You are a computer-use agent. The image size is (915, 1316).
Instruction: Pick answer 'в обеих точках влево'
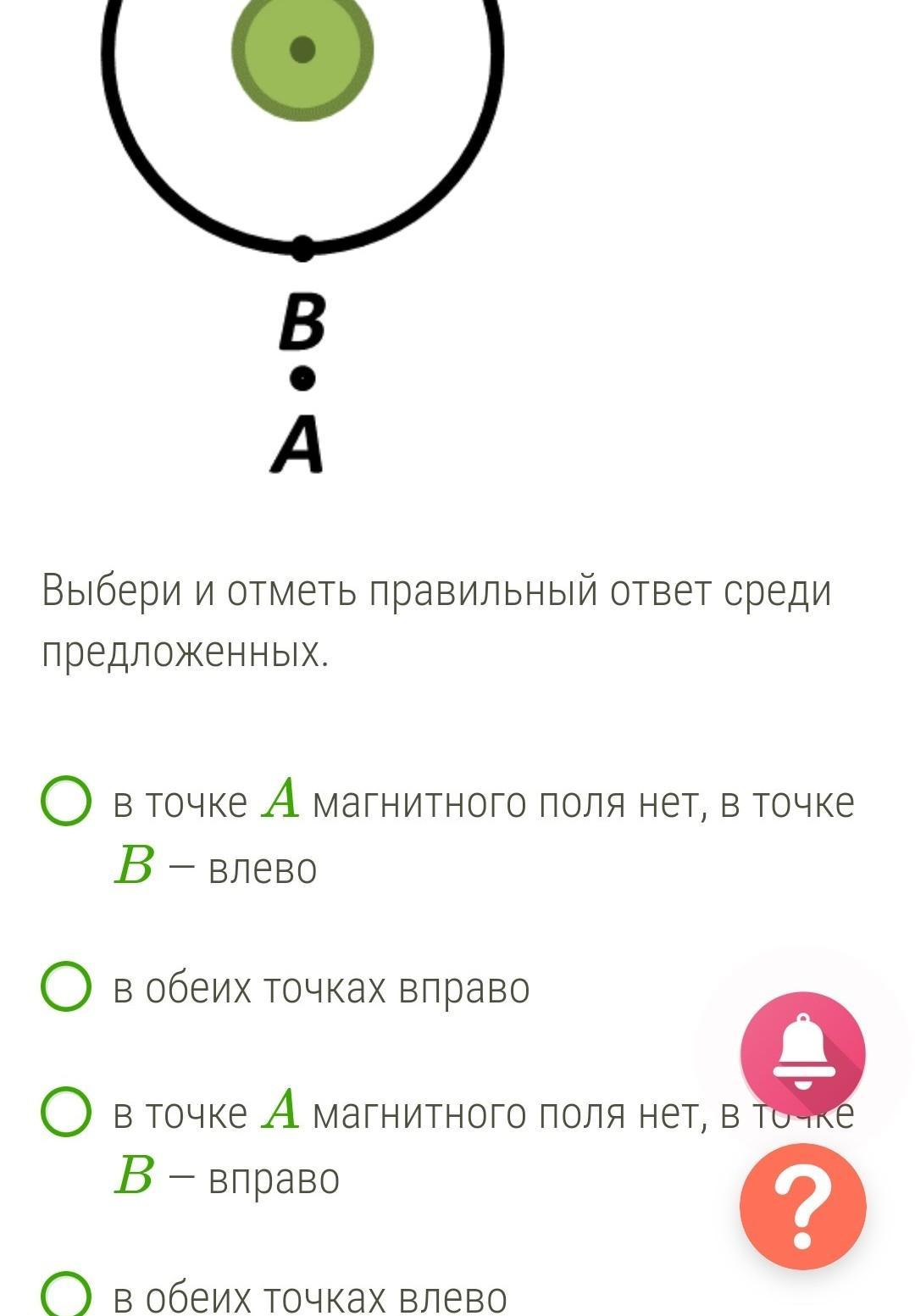click(x=66, y=1297)
